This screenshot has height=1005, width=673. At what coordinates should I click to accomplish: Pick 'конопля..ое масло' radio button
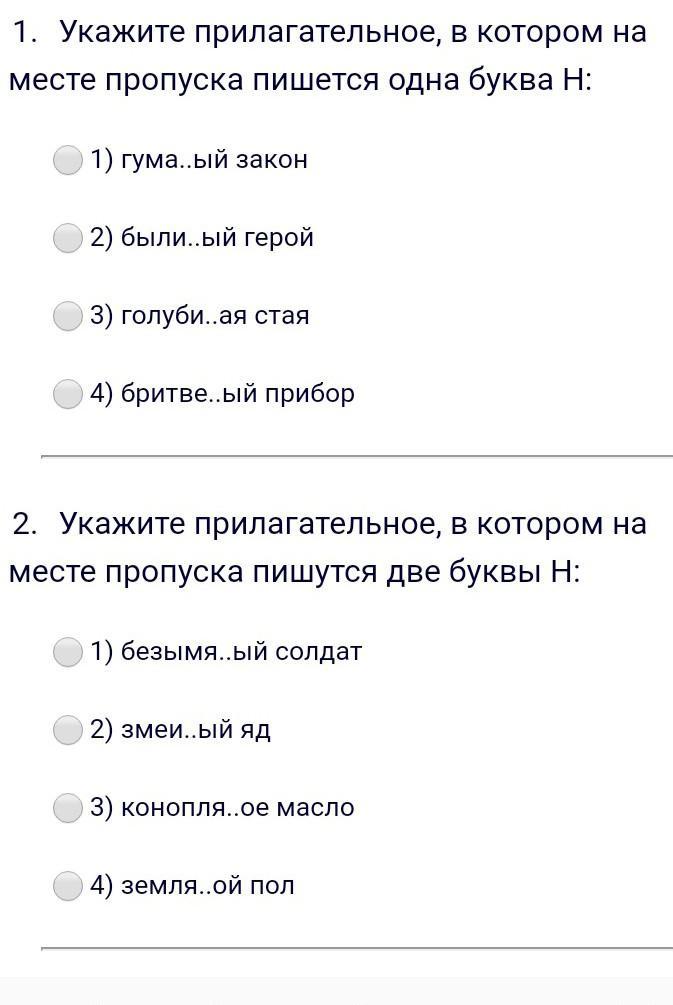click(67, 808)
